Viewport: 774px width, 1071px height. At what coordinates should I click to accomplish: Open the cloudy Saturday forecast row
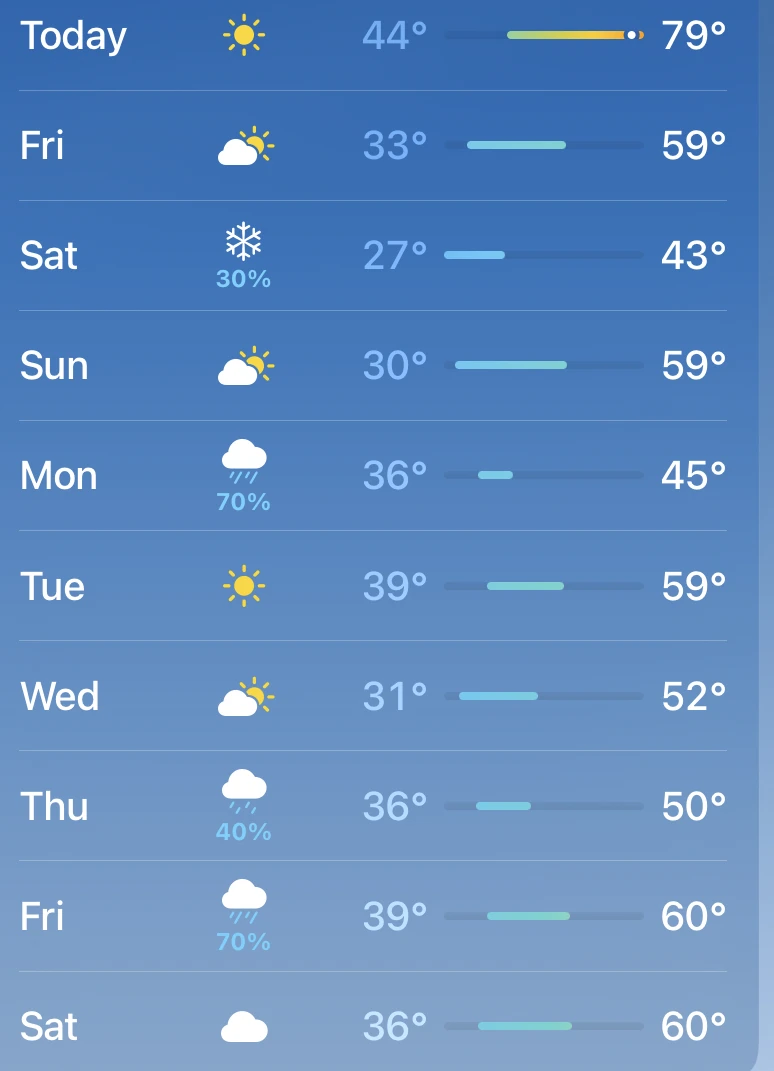(x=372, y=1026)
